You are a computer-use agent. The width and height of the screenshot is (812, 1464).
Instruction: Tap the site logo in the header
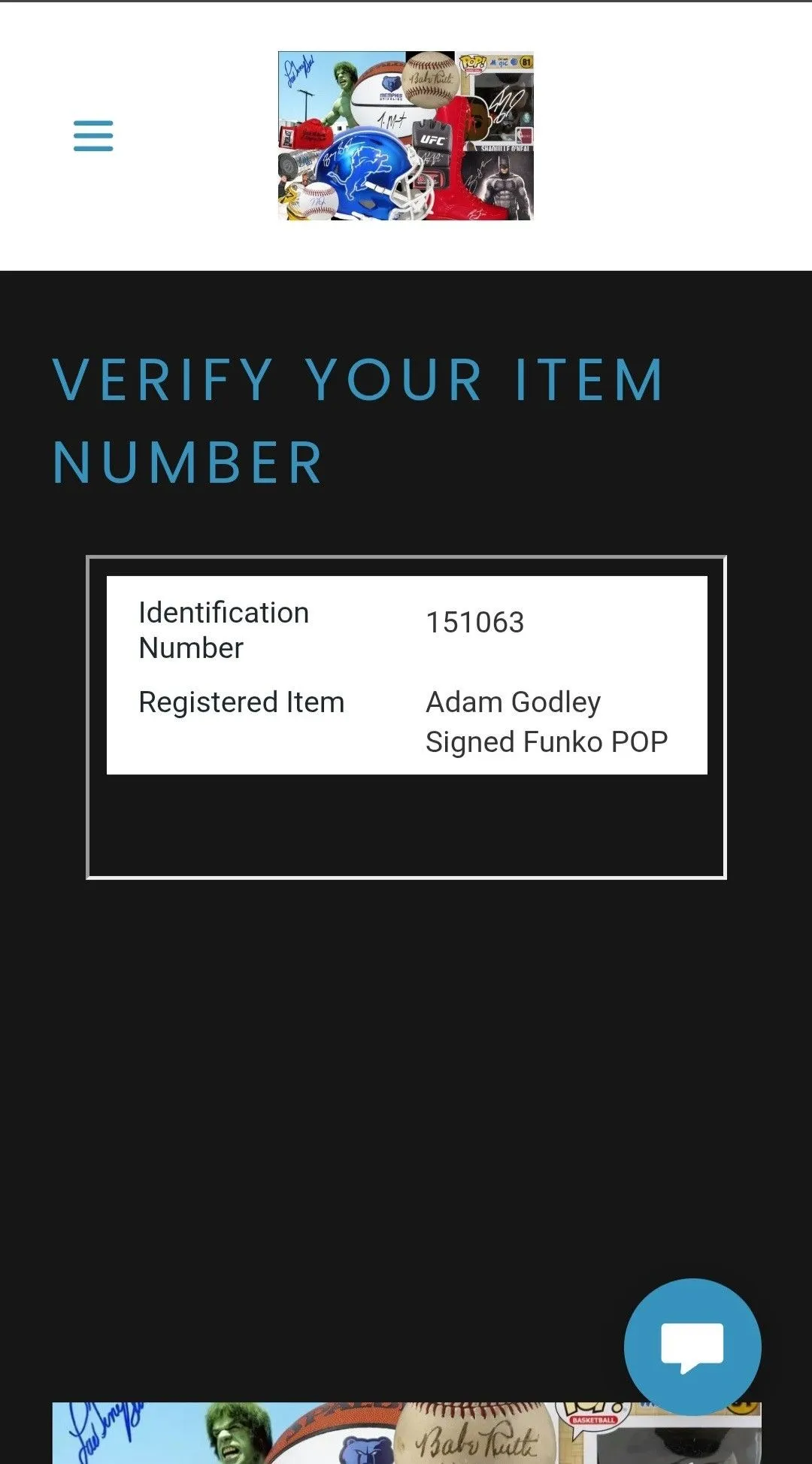pos(406,135)
